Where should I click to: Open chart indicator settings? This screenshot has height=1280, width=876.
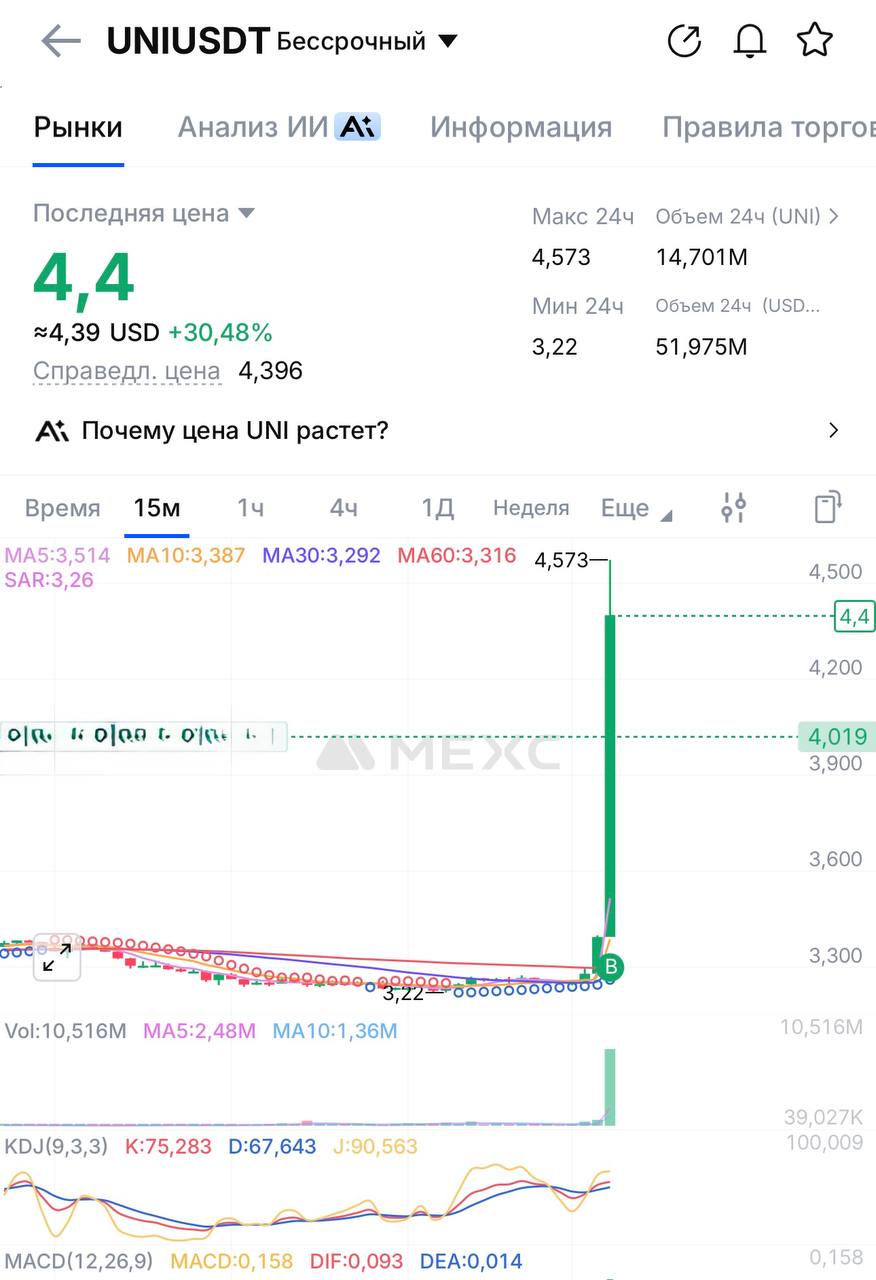[x=734, y=508]
